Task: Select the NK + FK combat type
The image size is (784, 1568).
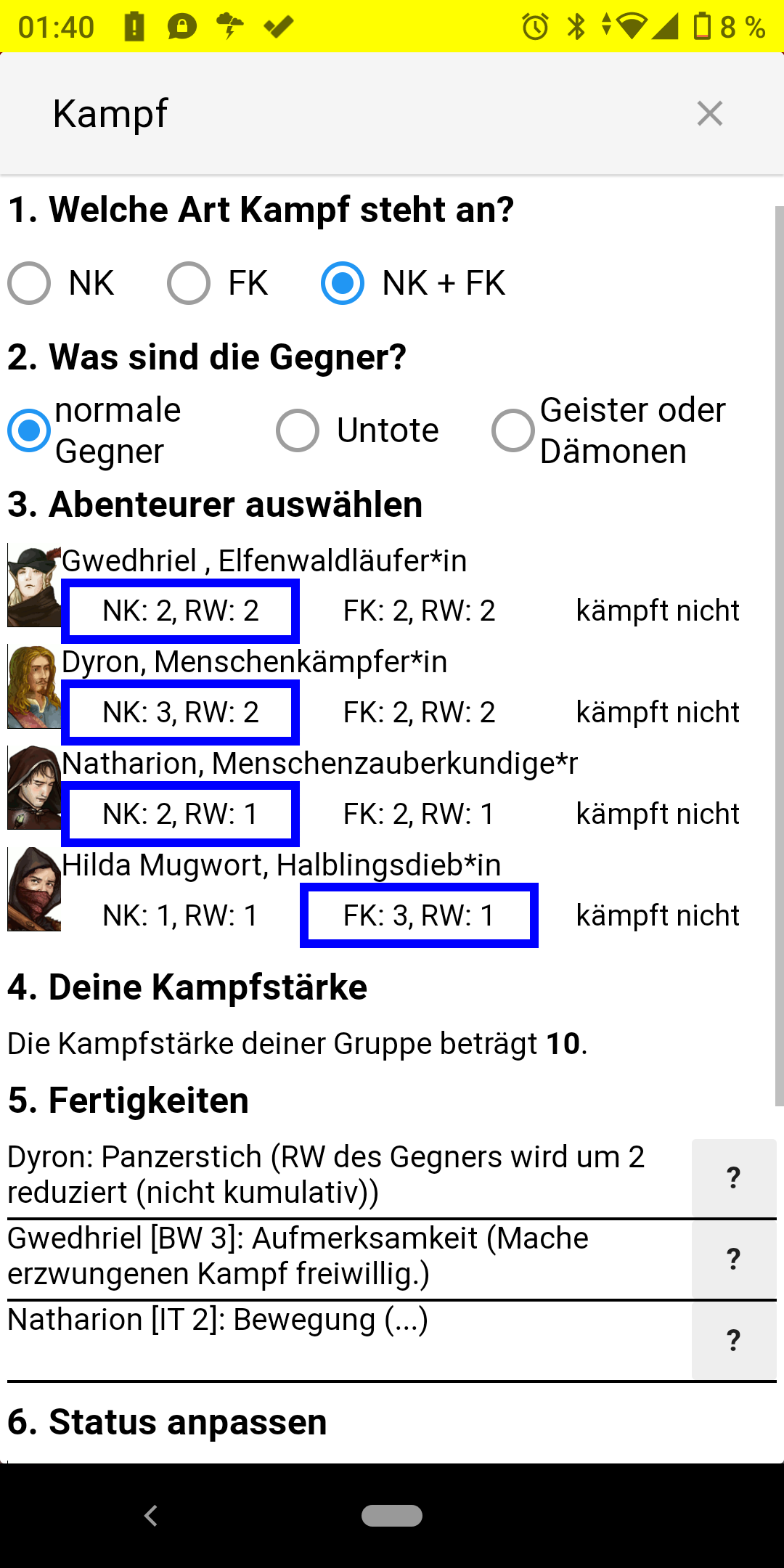Action: (343, 283)
